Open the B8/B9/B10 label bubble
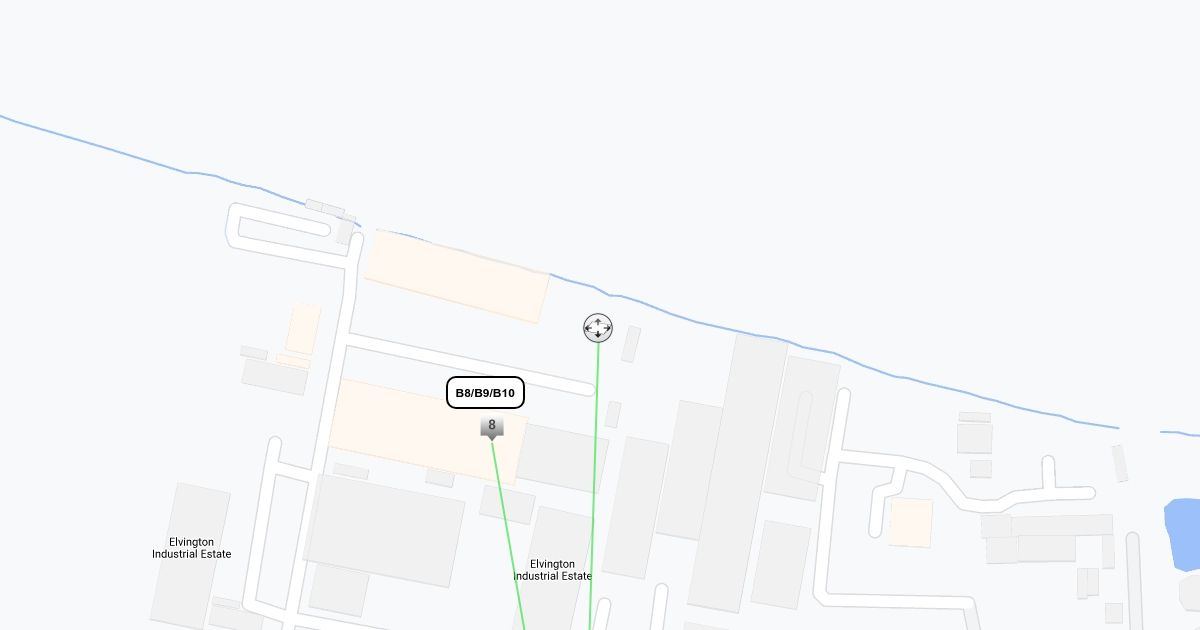The width and height of the screenshot is (1200, 630). pos(485,393)
